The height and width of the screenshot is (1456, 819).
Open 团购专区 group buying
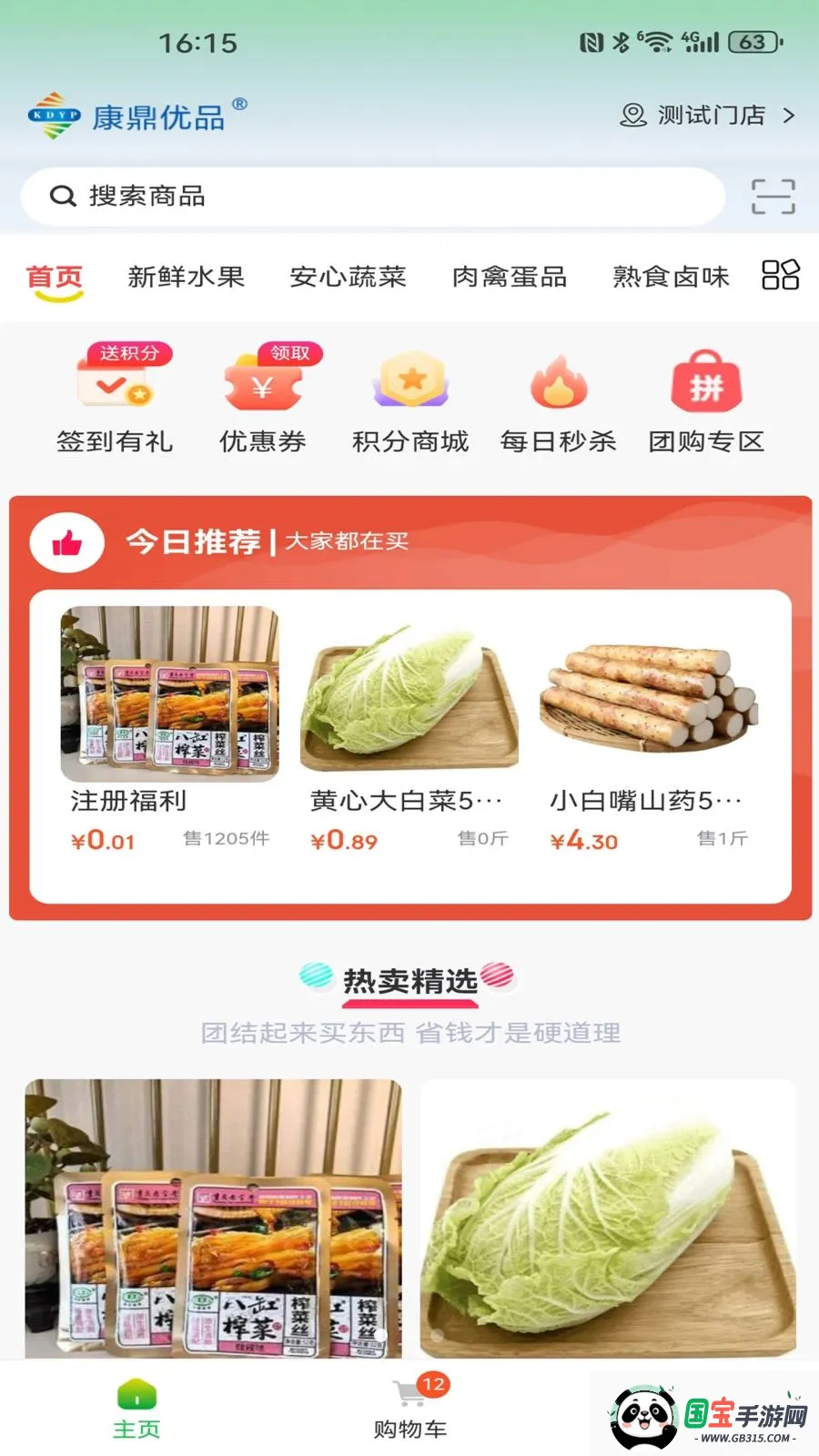point(706,400)
